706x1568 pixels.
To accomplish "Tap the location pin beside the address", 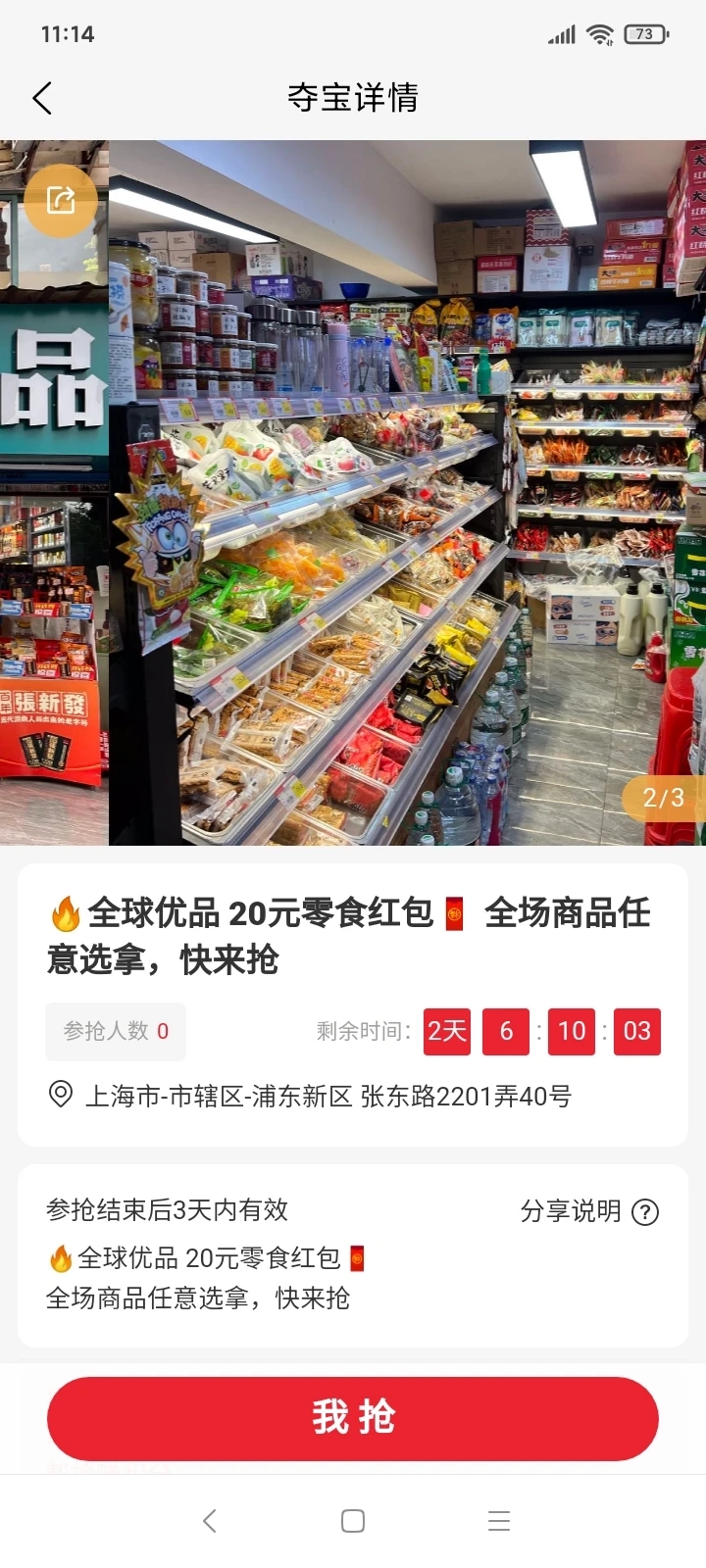I will tap(59, 1097).
